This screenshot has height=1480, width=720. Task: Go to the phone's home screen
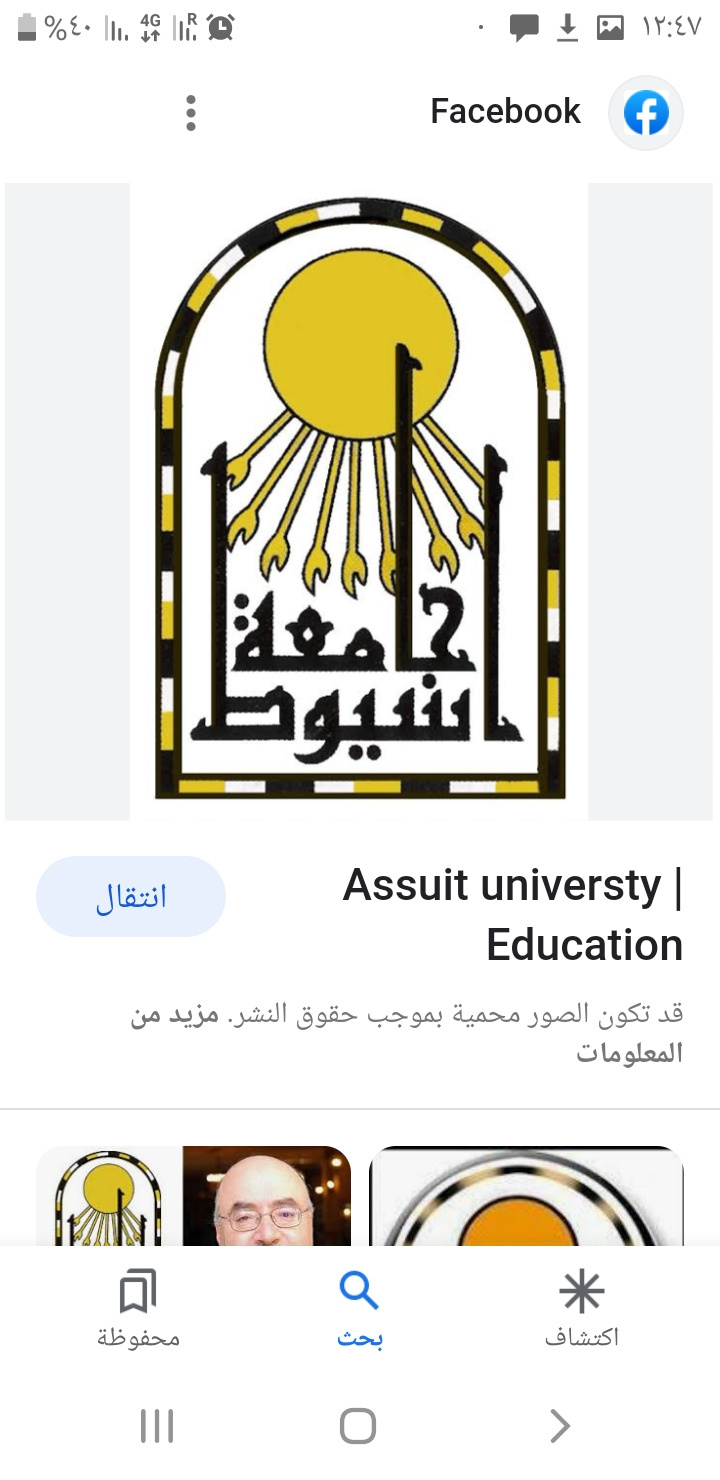click(358, 1426)
